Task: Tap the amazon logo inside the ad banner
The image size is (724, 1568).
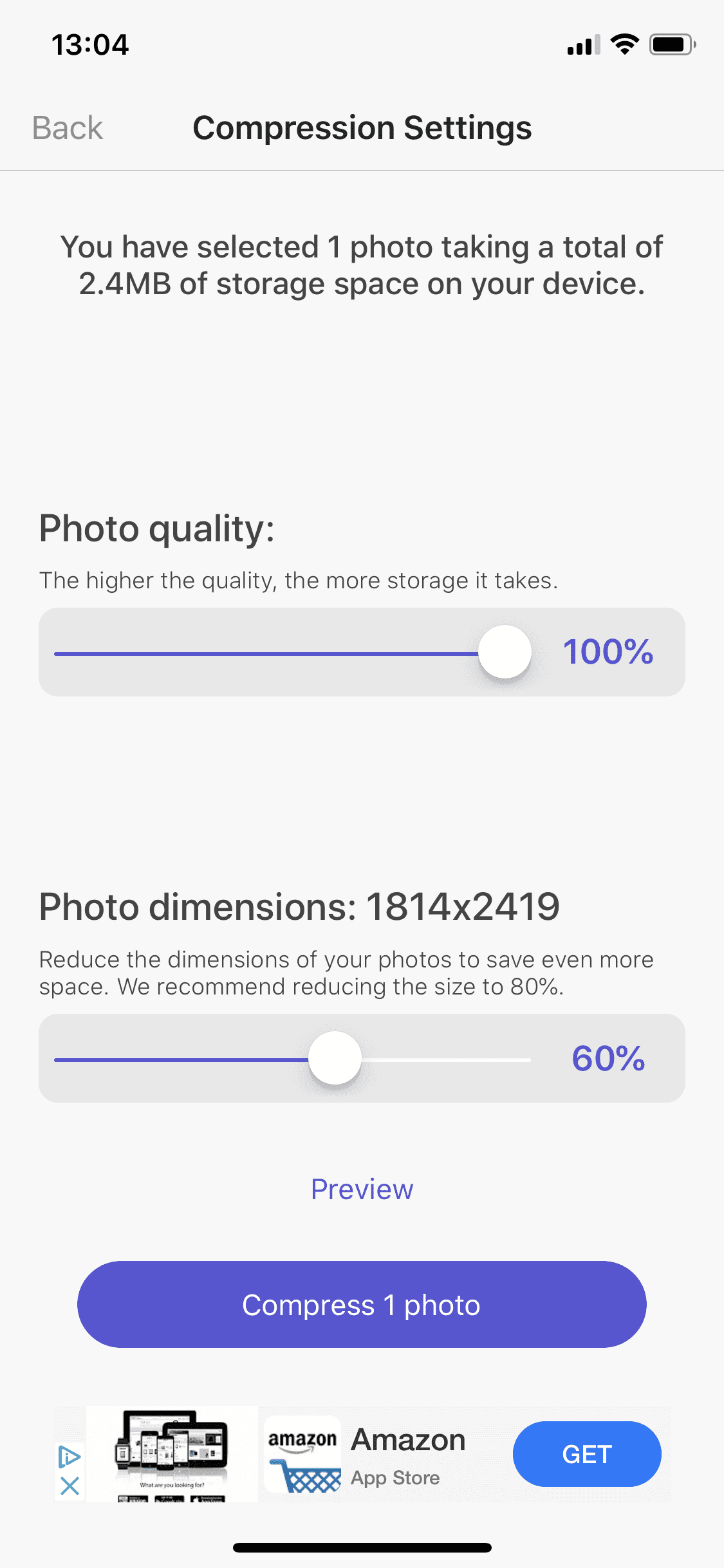Action: click(x=302, y=1440)
